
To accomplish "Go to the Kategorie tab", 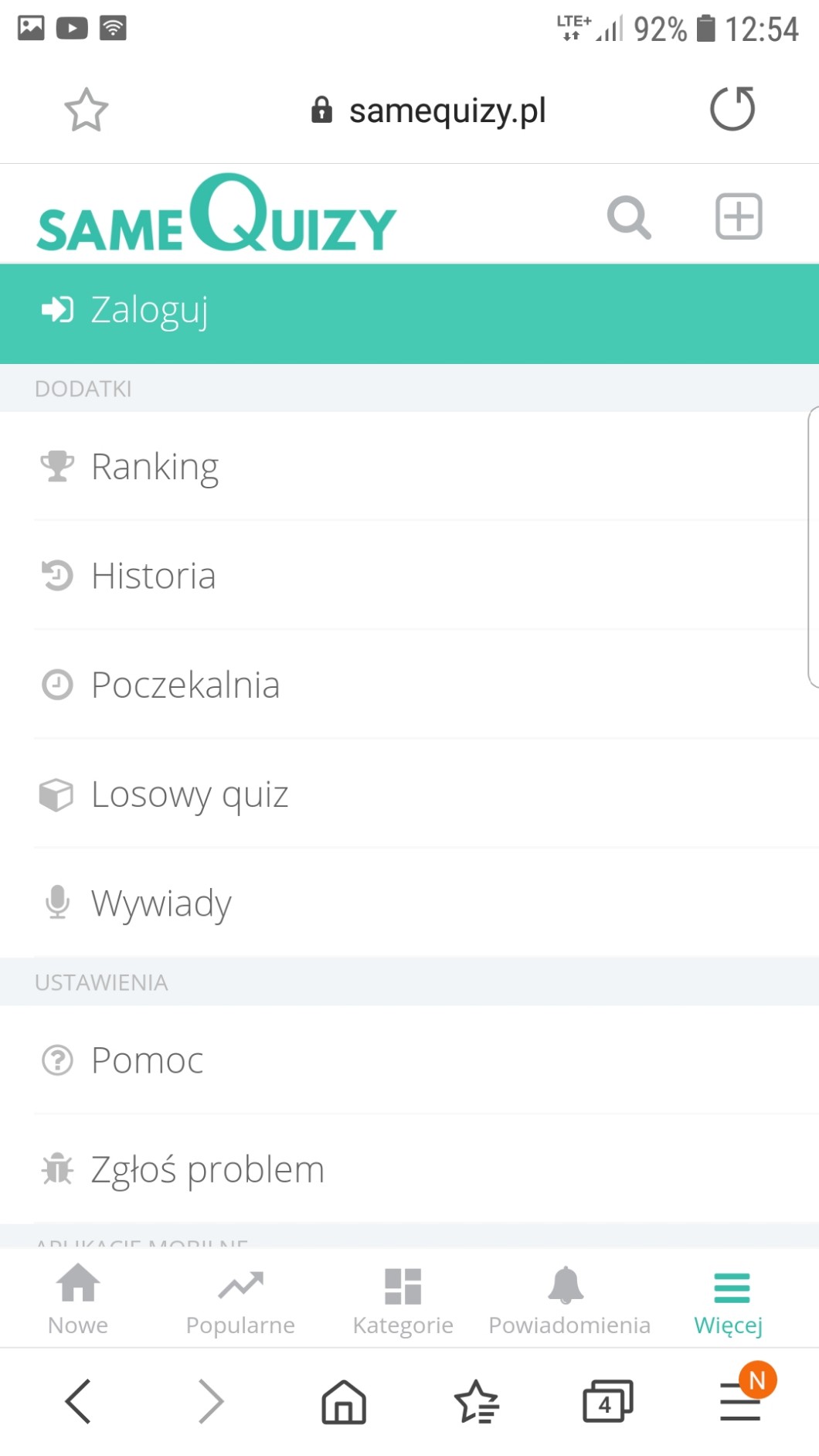I will pos(403,1301).
